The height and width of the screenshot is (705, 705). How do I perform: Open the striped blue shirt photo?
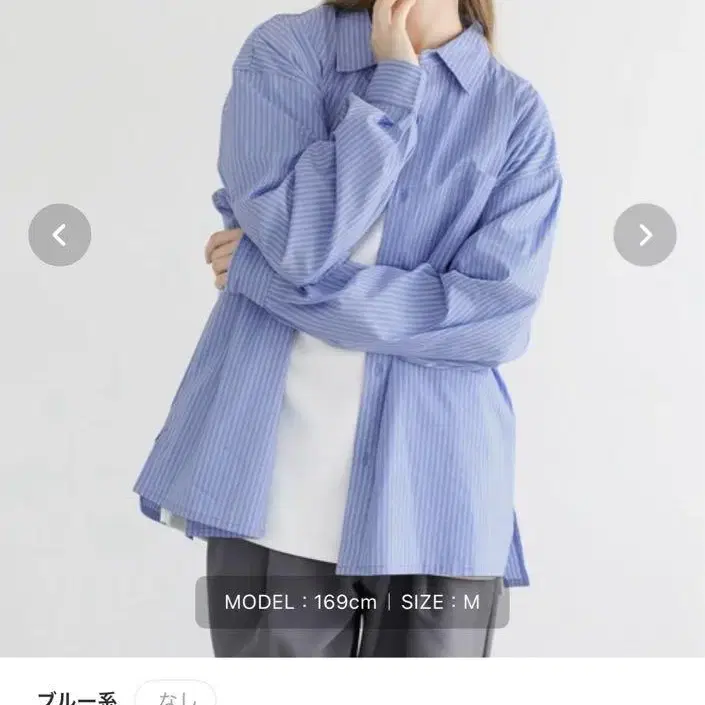352,328
